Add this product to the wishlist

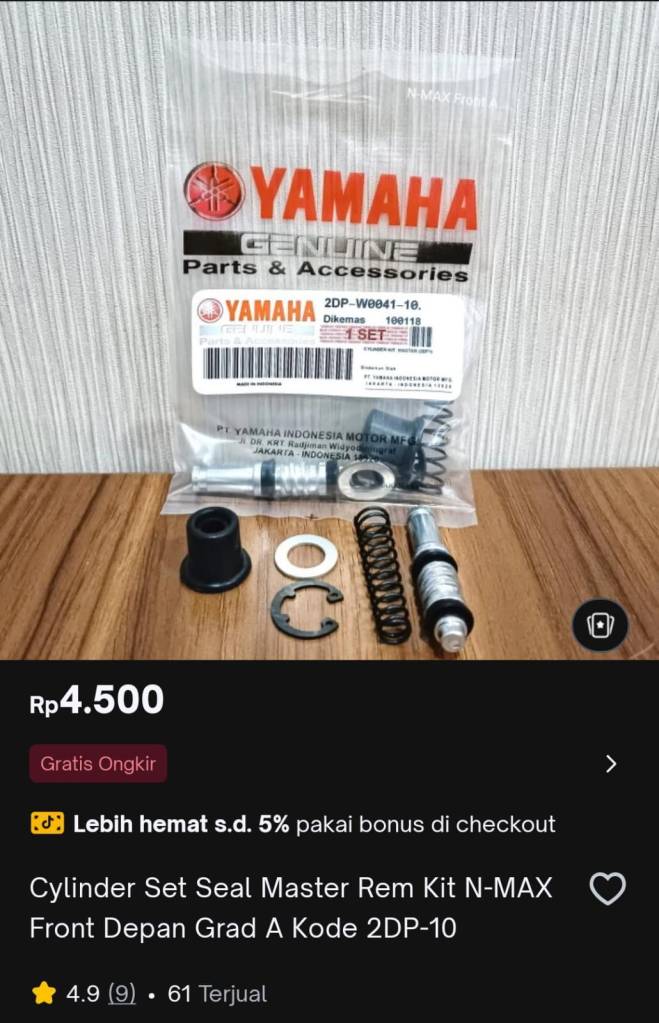pyautogui.click(x=608, y=888)
